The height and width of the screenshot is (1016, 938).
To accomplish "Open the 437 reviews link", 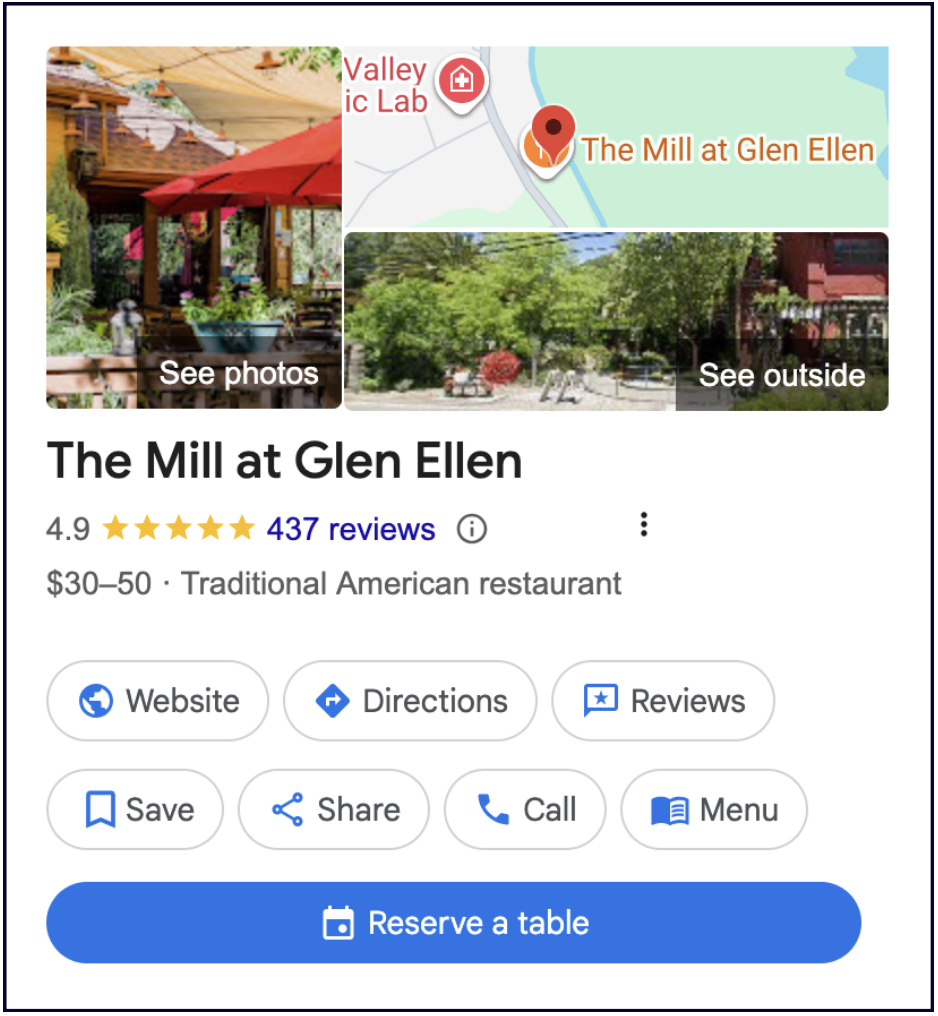I will pos(350,529).
